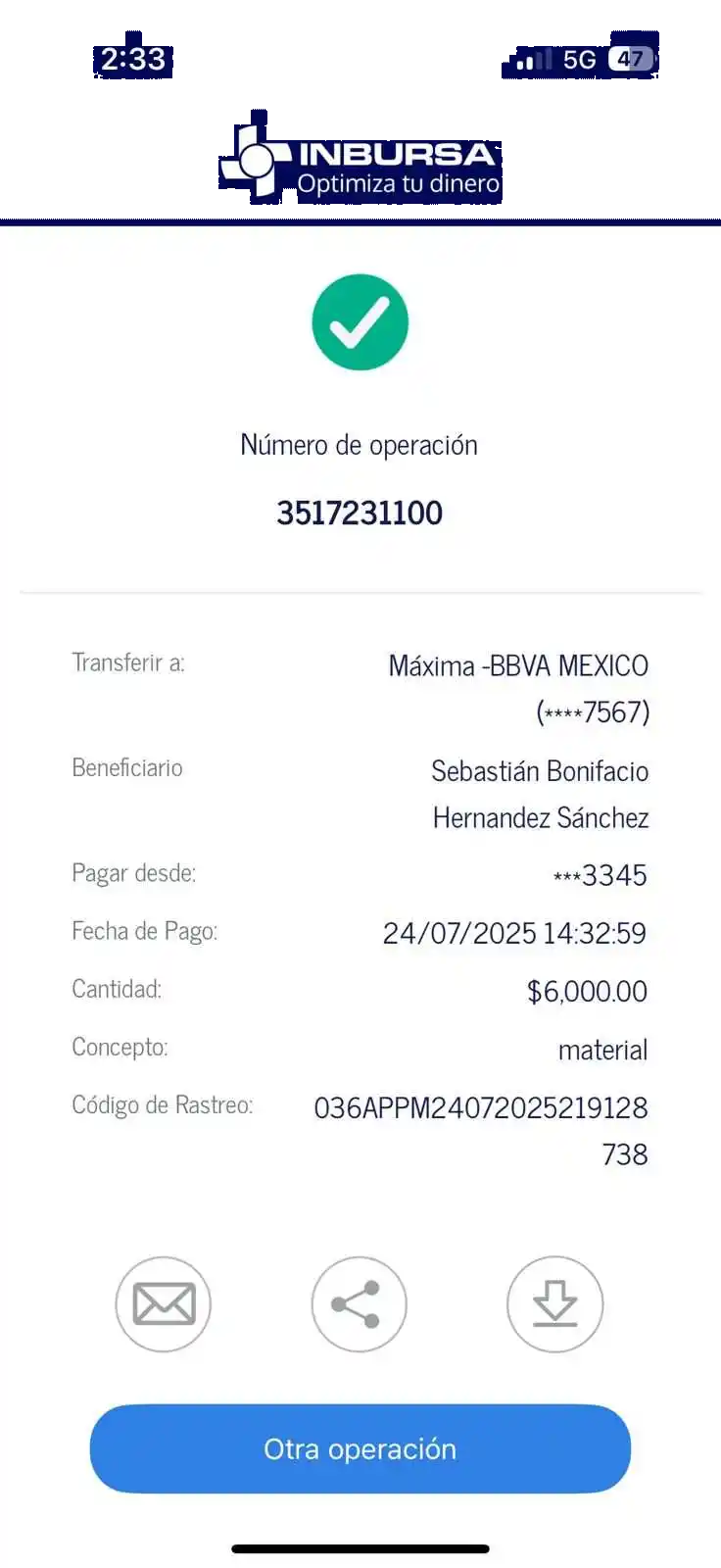Download the transfer receipt
This screenshot has height=1568, width=721.
tap(554, 1304)
